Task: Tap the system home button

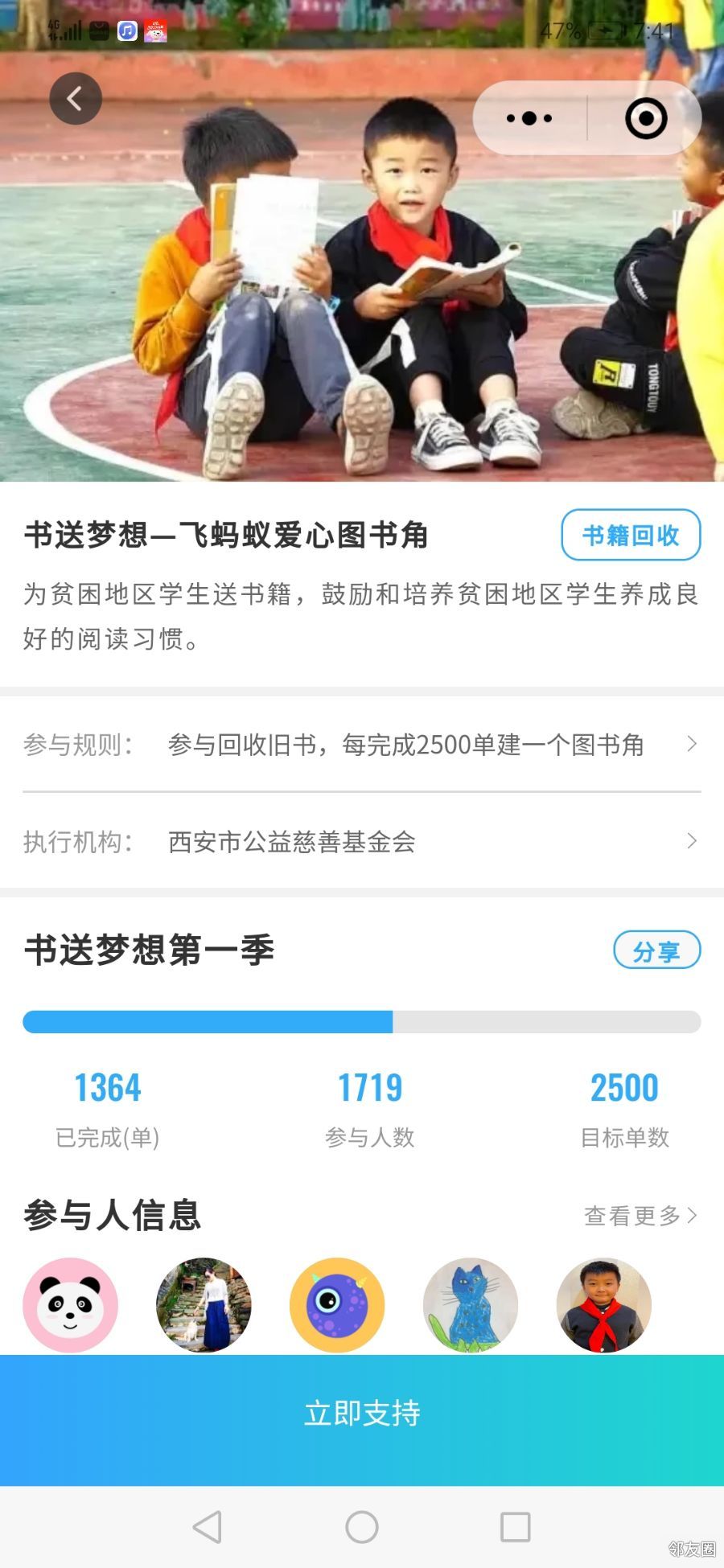Action: pos(362,1527)
